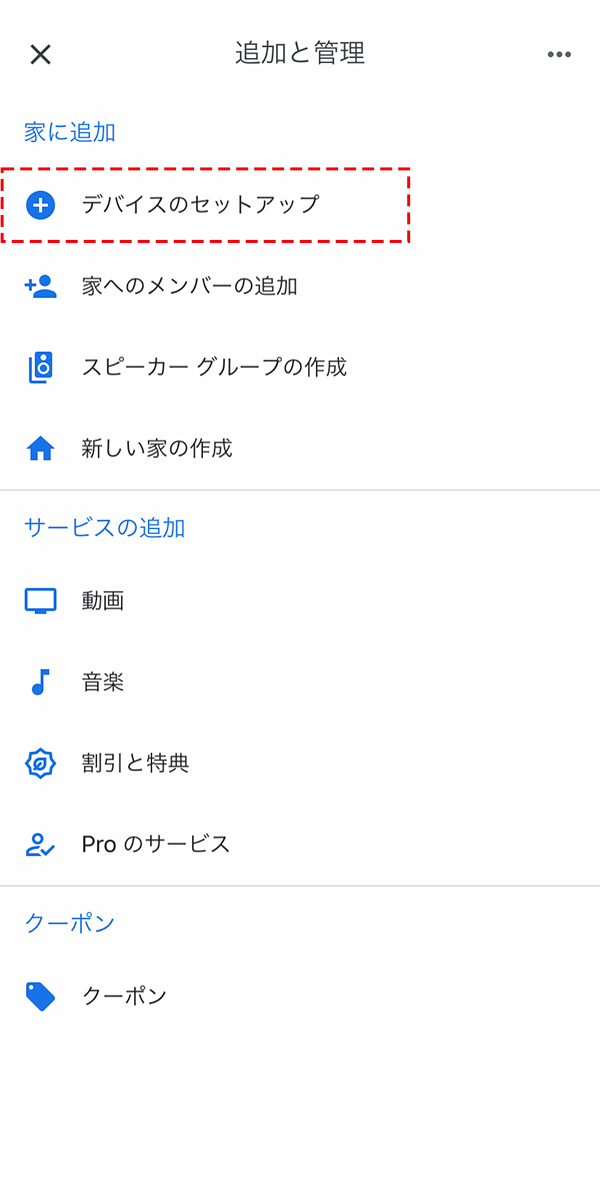The width and height of the screenshot is (600, 1199).
Task: Choose スピーカー グループの作成
Action: point(300,368)
